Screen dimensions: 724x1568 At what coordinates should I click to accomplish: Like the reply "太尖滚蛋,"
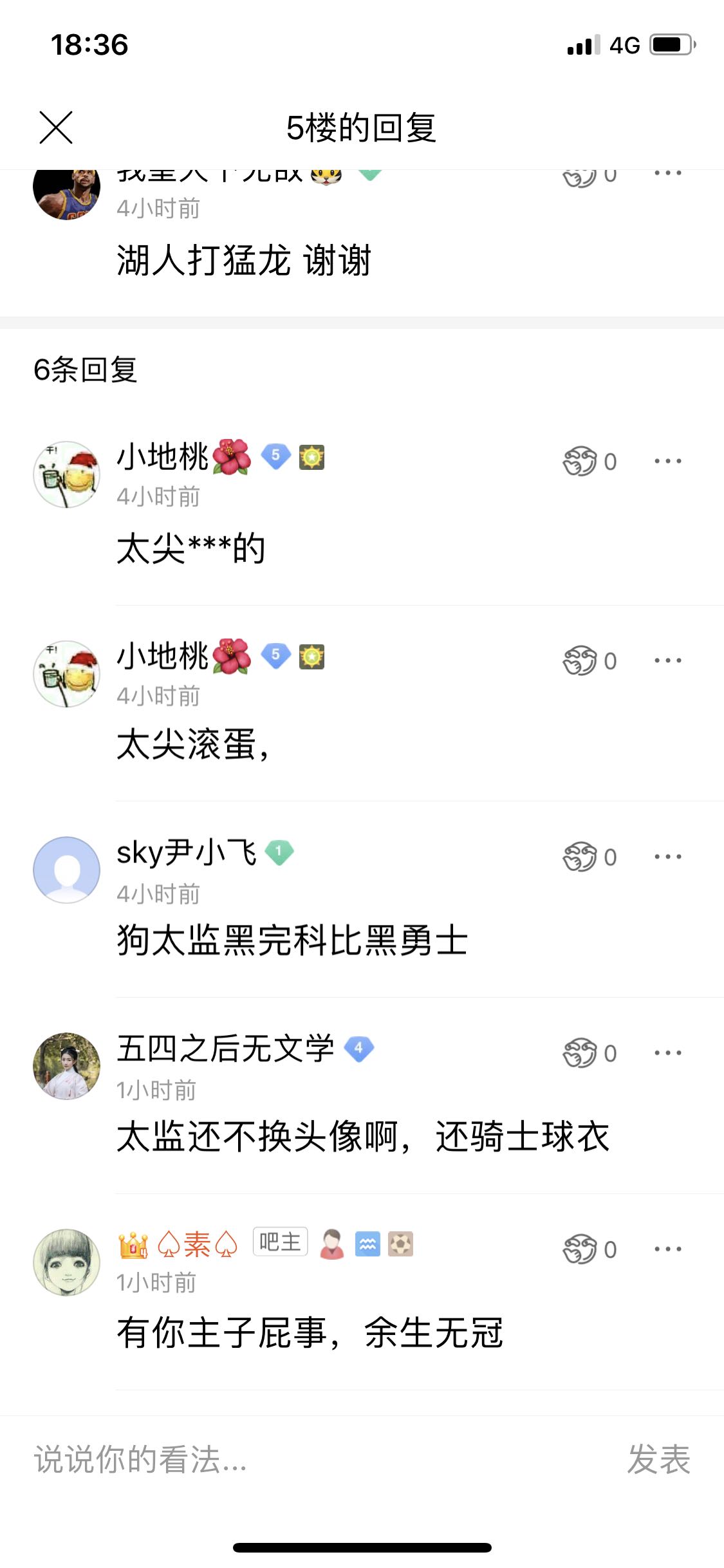click(581, 660)
